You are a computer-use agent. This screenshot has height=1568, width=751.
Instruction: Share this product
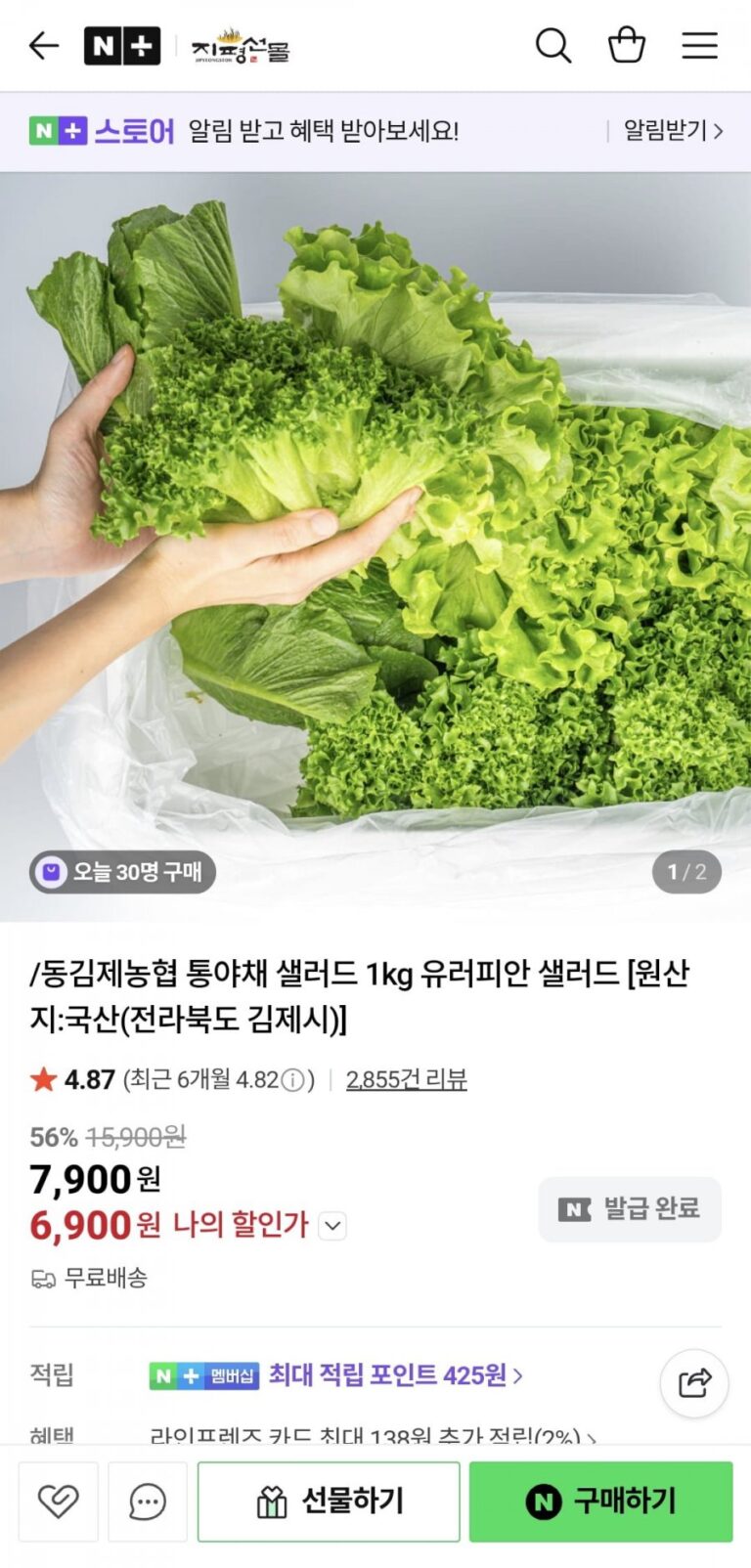[x=694, y=1383]
